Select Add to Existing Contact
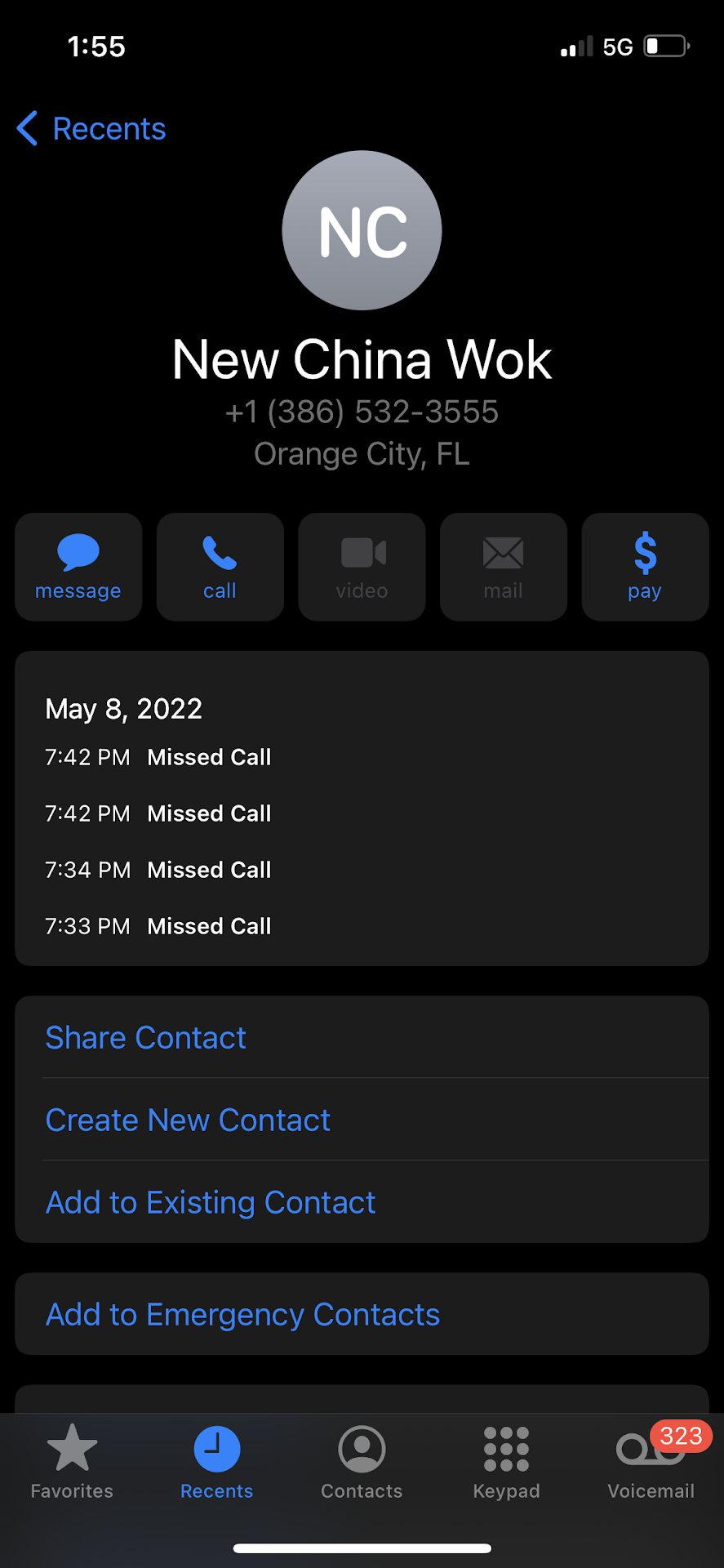The image size is (724, 1568). pos(211,1203)
